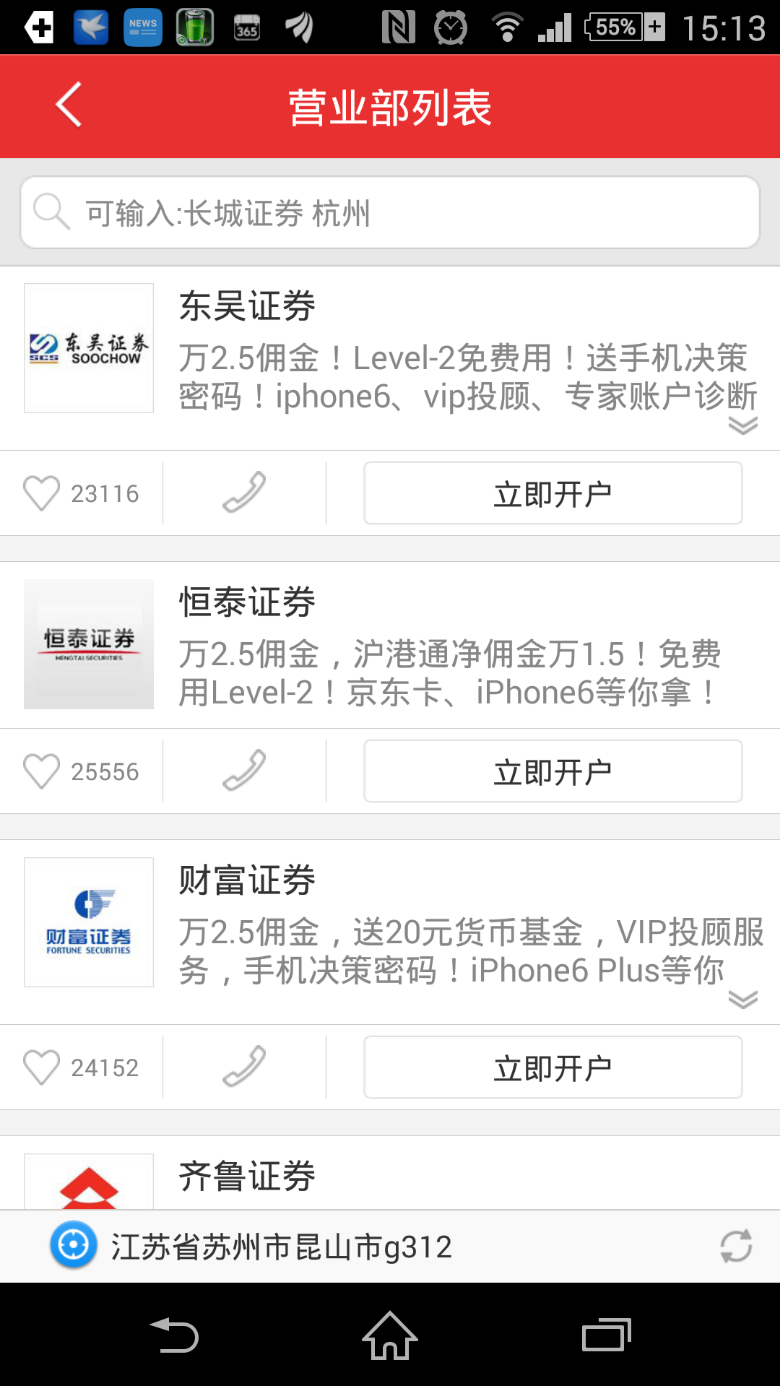
Task: Tap 立即开户 for 恒泰证券
Action: (x=553, y=771)
